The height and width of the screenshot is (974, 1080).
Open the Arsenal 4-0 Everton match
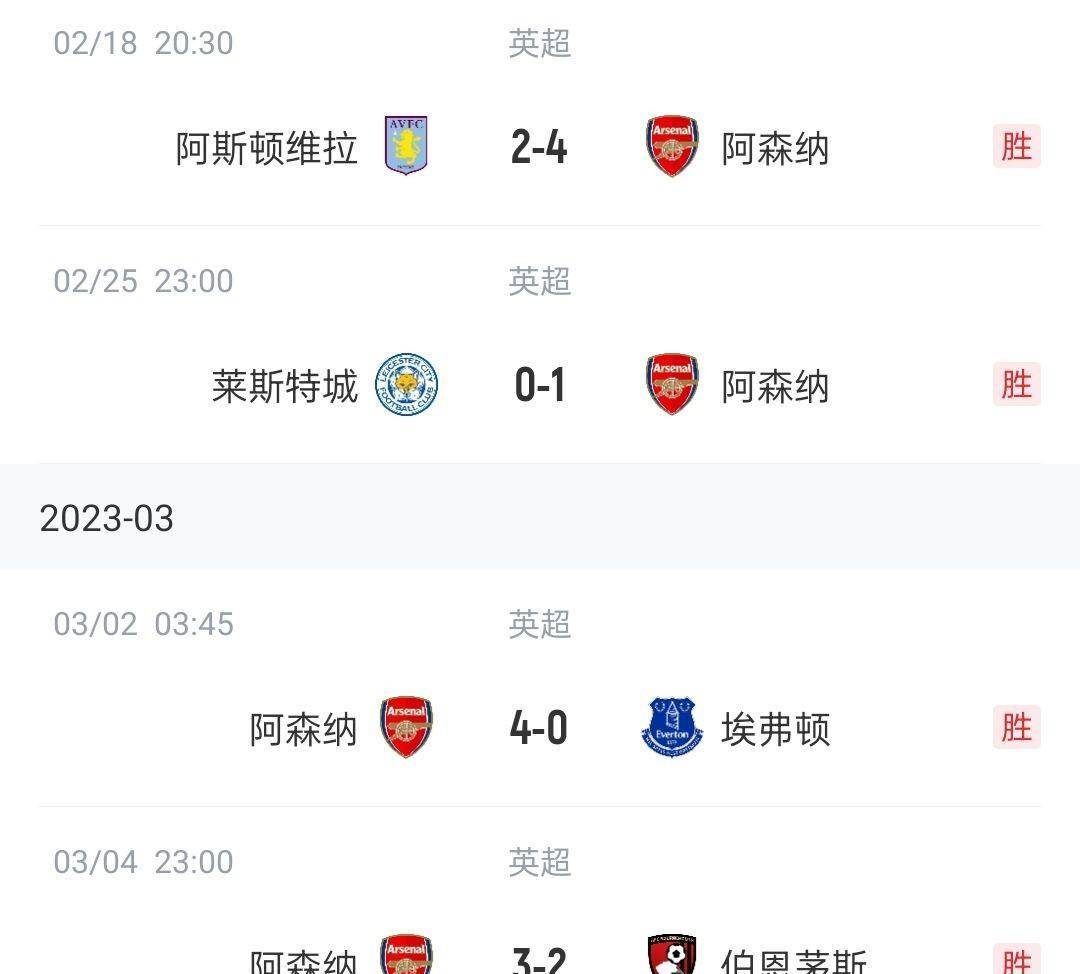539,728
